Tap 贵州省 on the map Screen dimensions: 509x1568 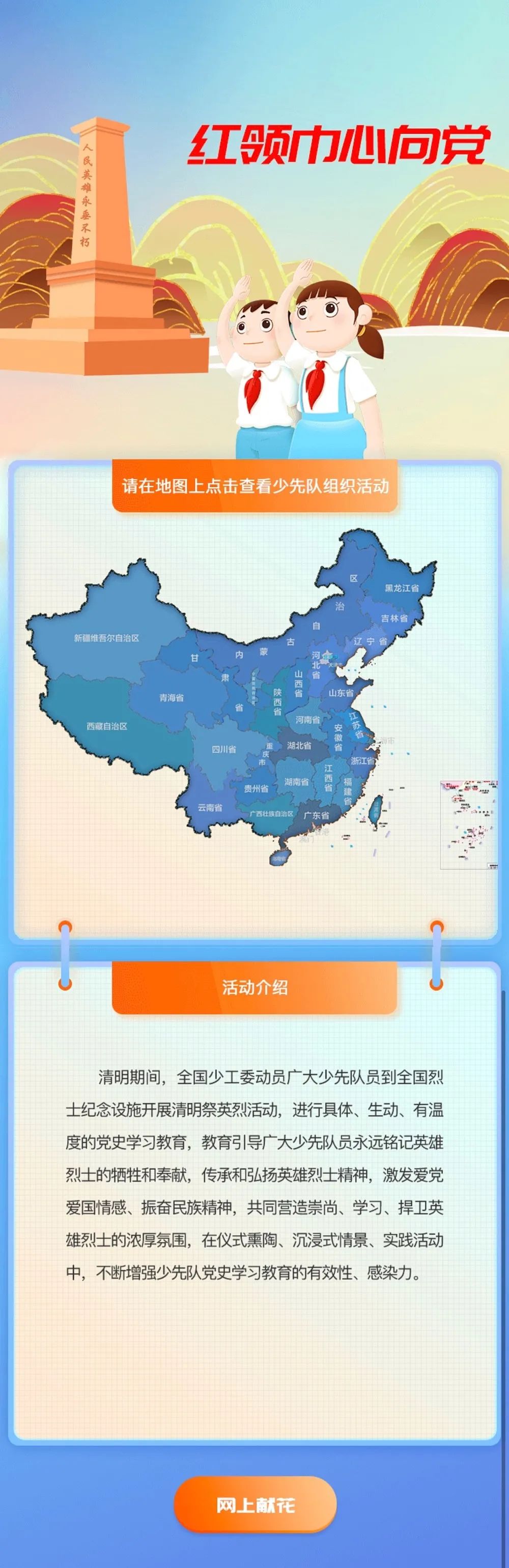tap(256, 788)
